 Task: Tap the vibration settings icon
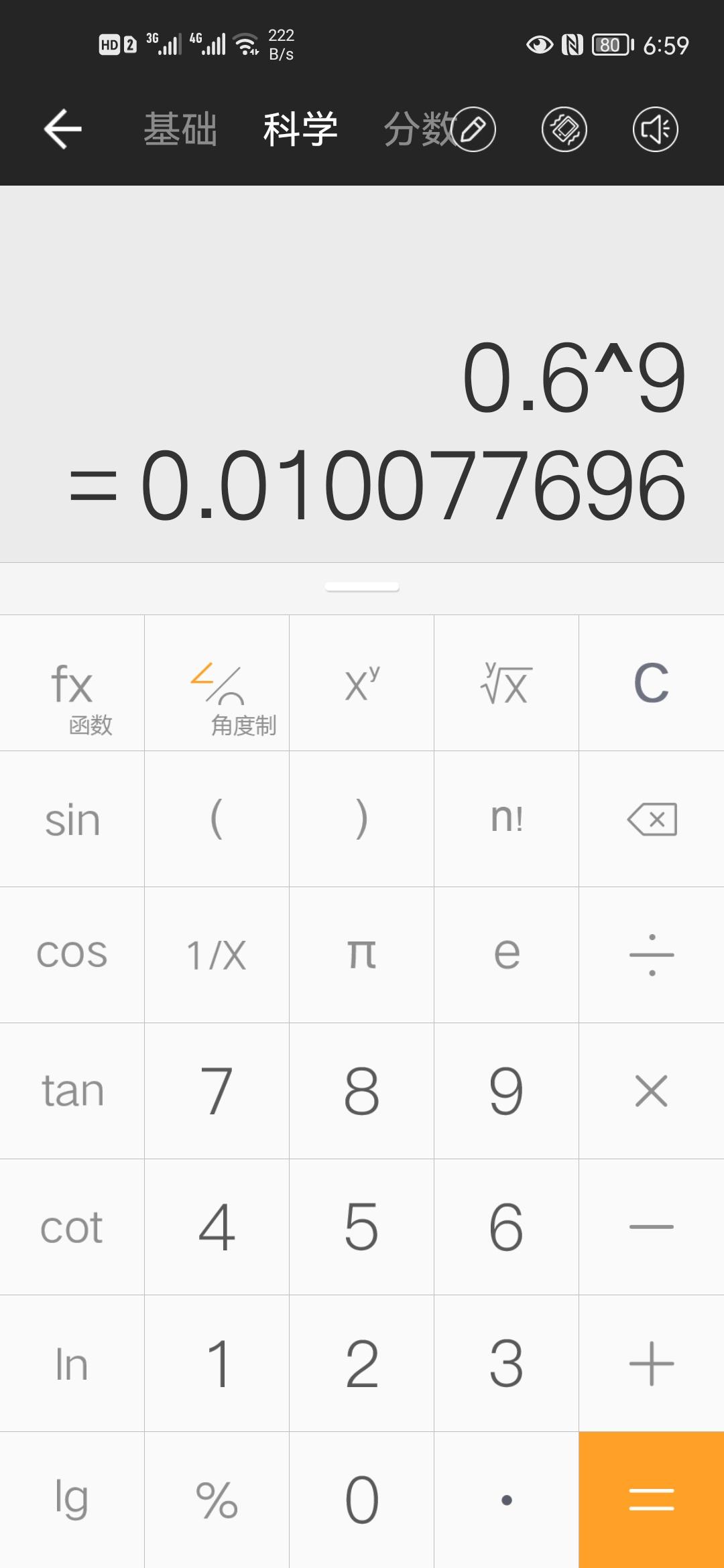tap(564, 129)
